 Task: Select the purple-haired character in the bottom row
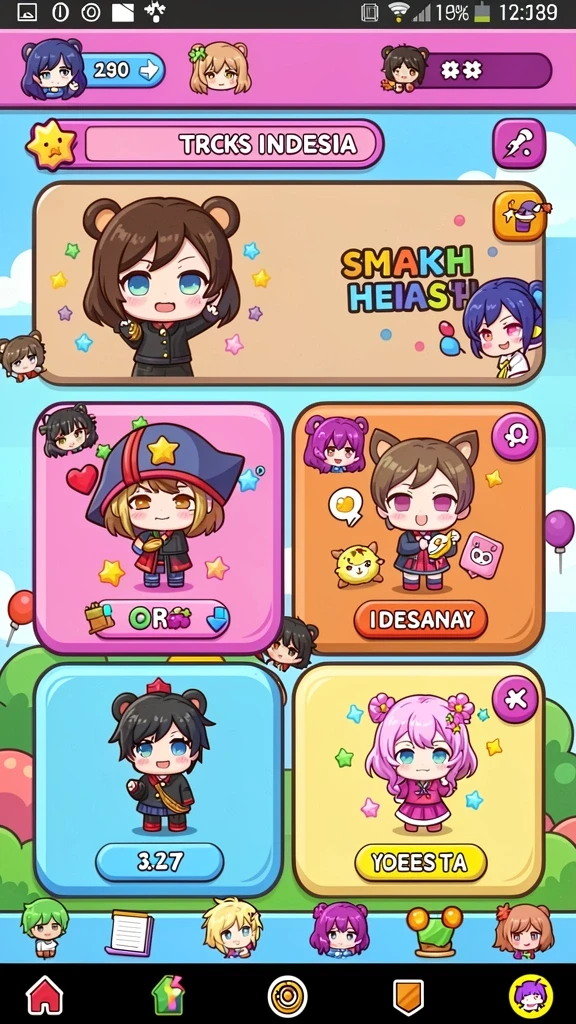tap(339, 929)
